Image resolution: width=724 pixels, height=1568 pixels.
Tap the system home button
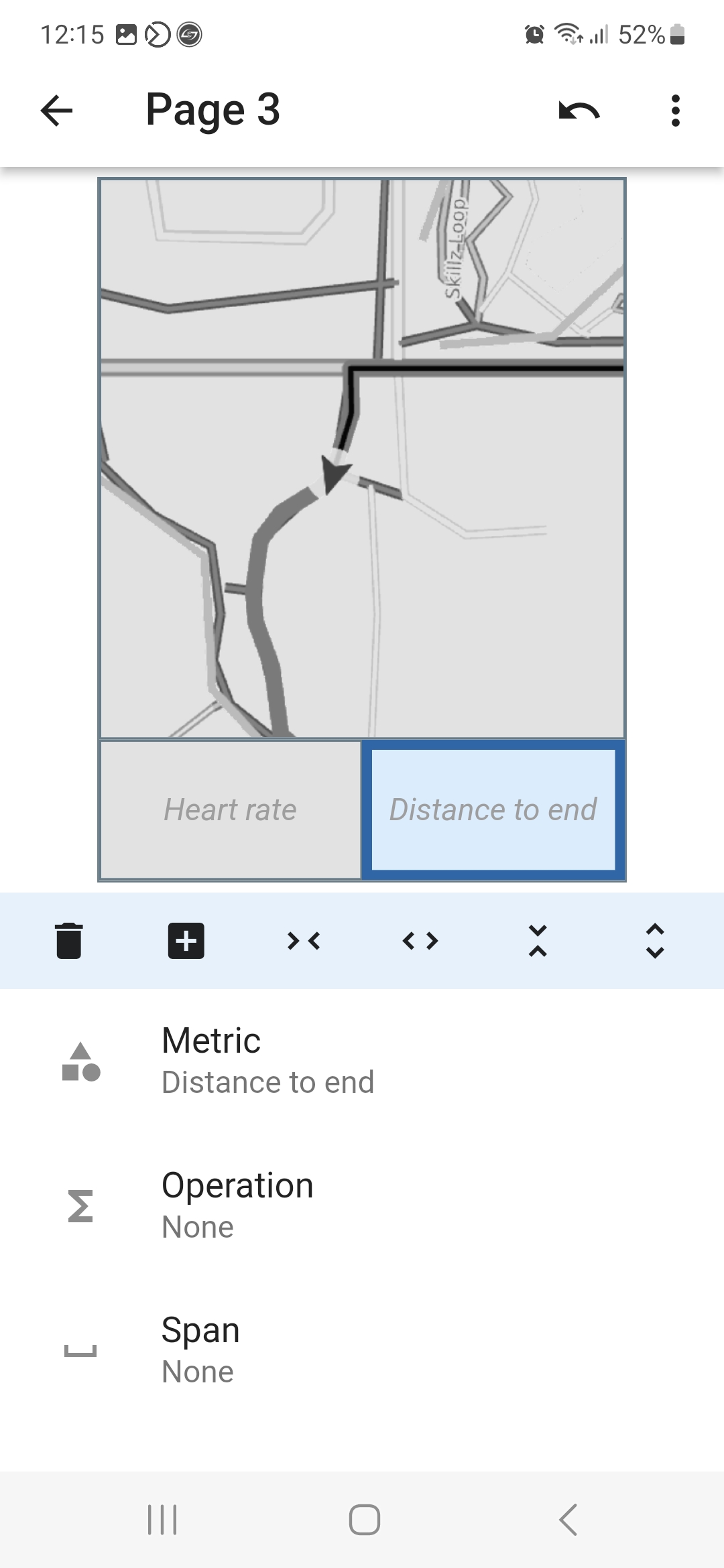point(365,1520)
